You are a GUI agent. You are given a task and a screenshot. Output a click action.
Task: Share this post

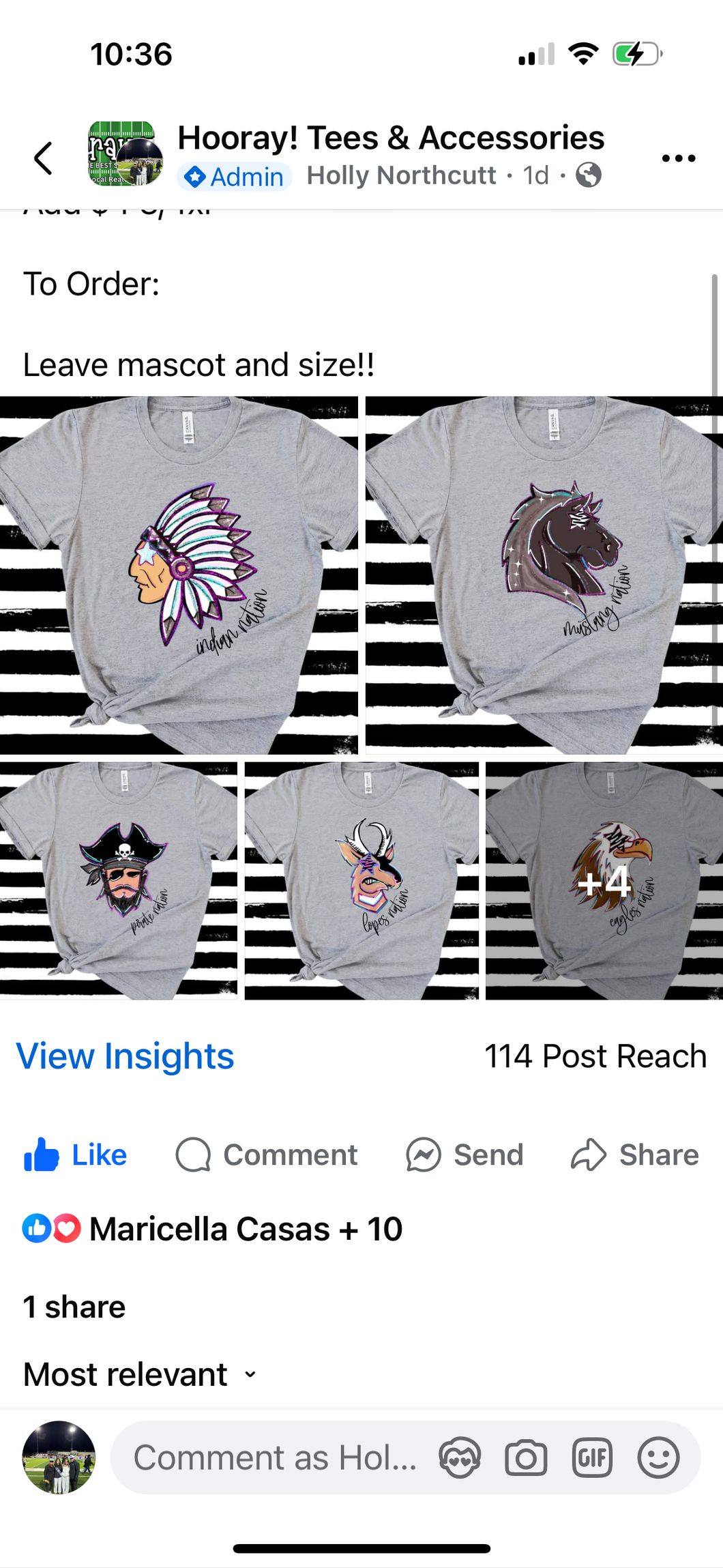pos(635,1155)
